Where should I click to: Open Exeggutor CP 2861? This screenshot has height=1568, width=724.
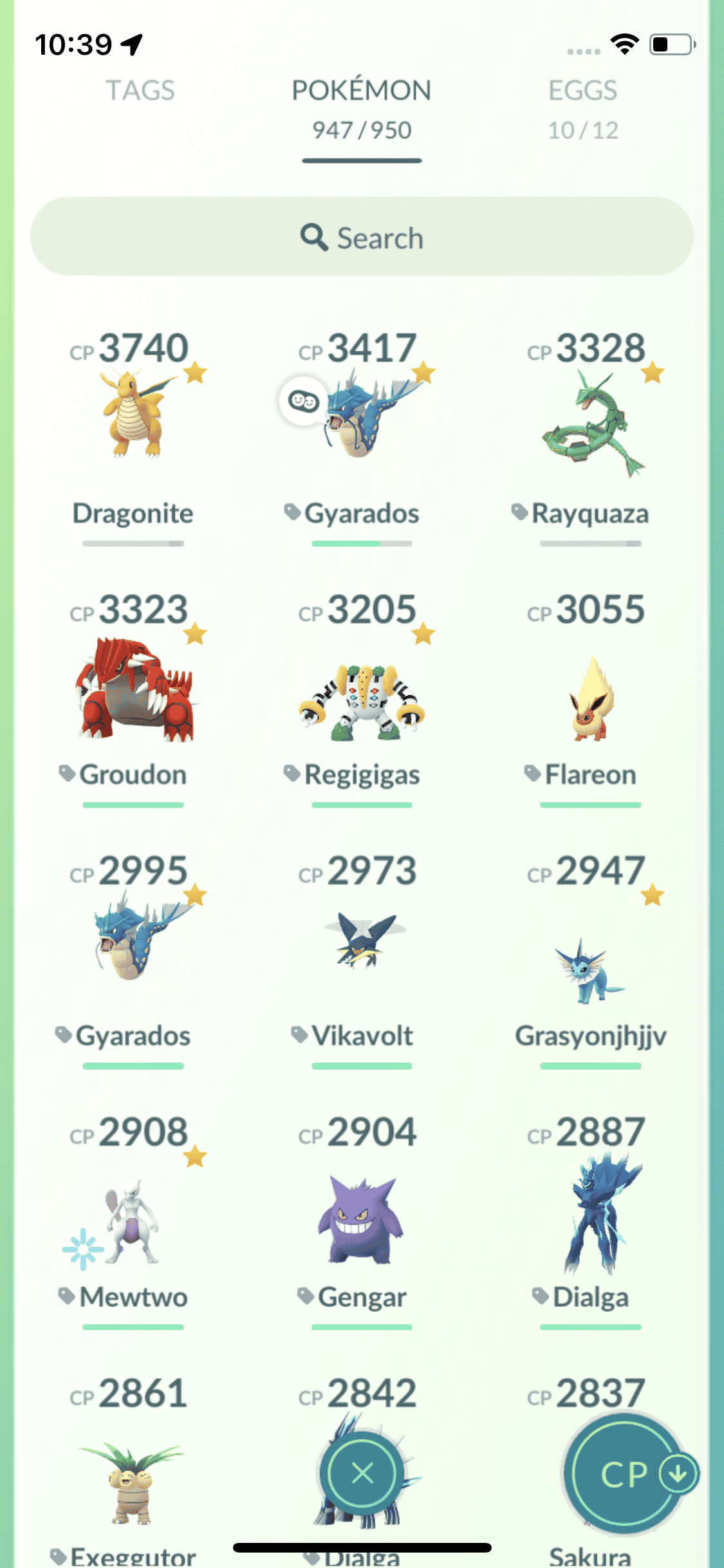tap(133, 1480)
